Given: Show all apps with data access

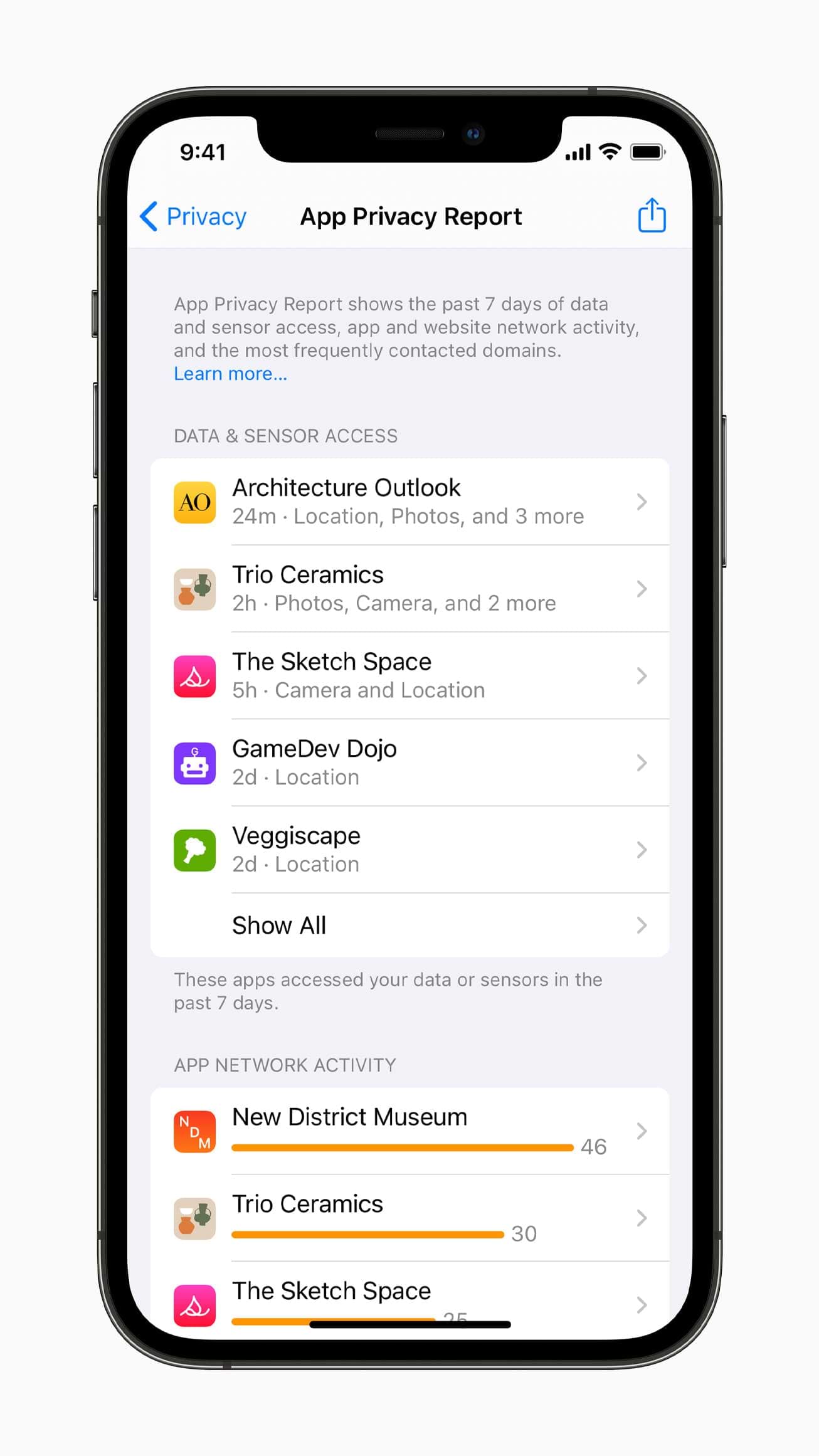Looking at the screenshot, I should pyautogui.click(x=410, y=926).
